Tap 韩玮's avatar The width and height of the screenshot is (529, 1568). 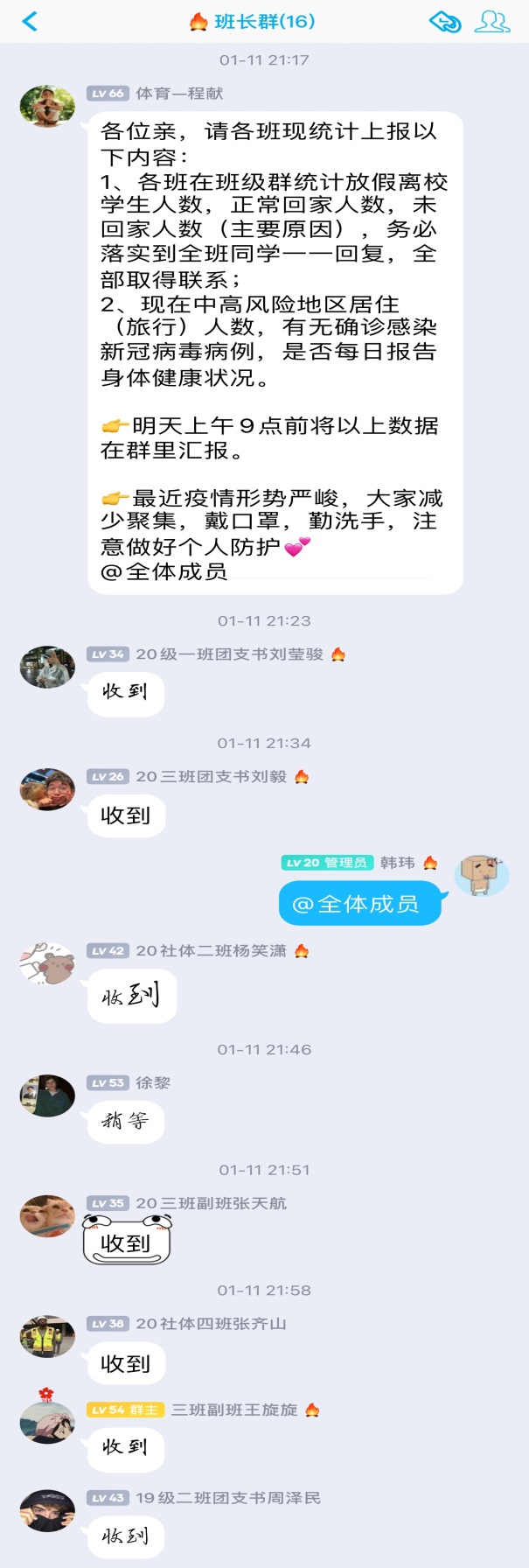pos(482,876)
